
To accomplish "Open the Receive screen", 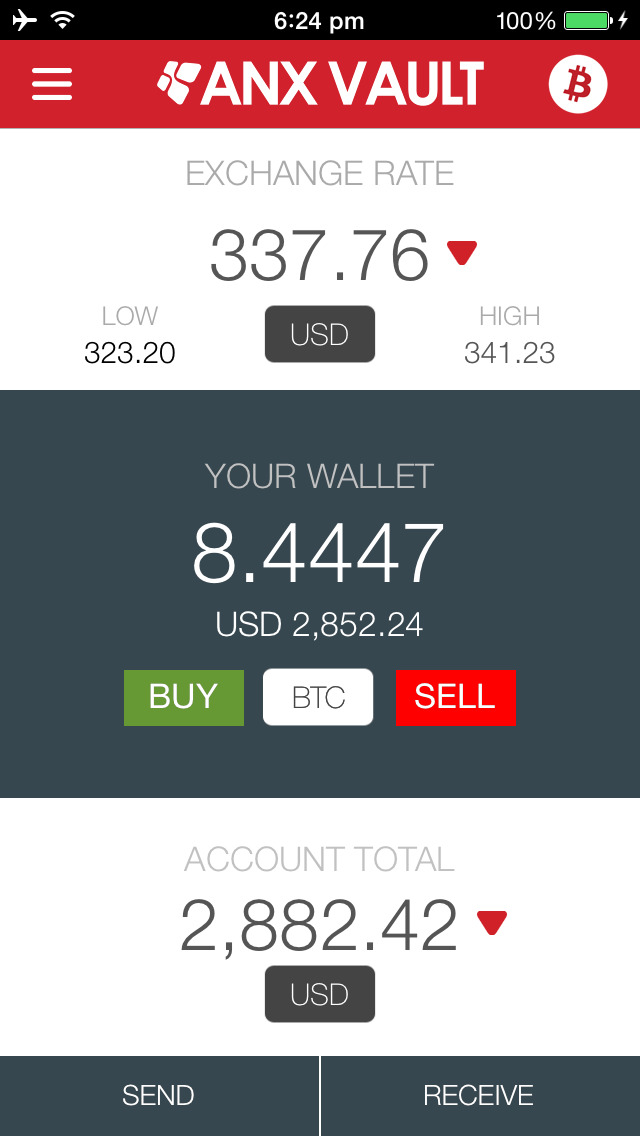I will [479, 1095].
